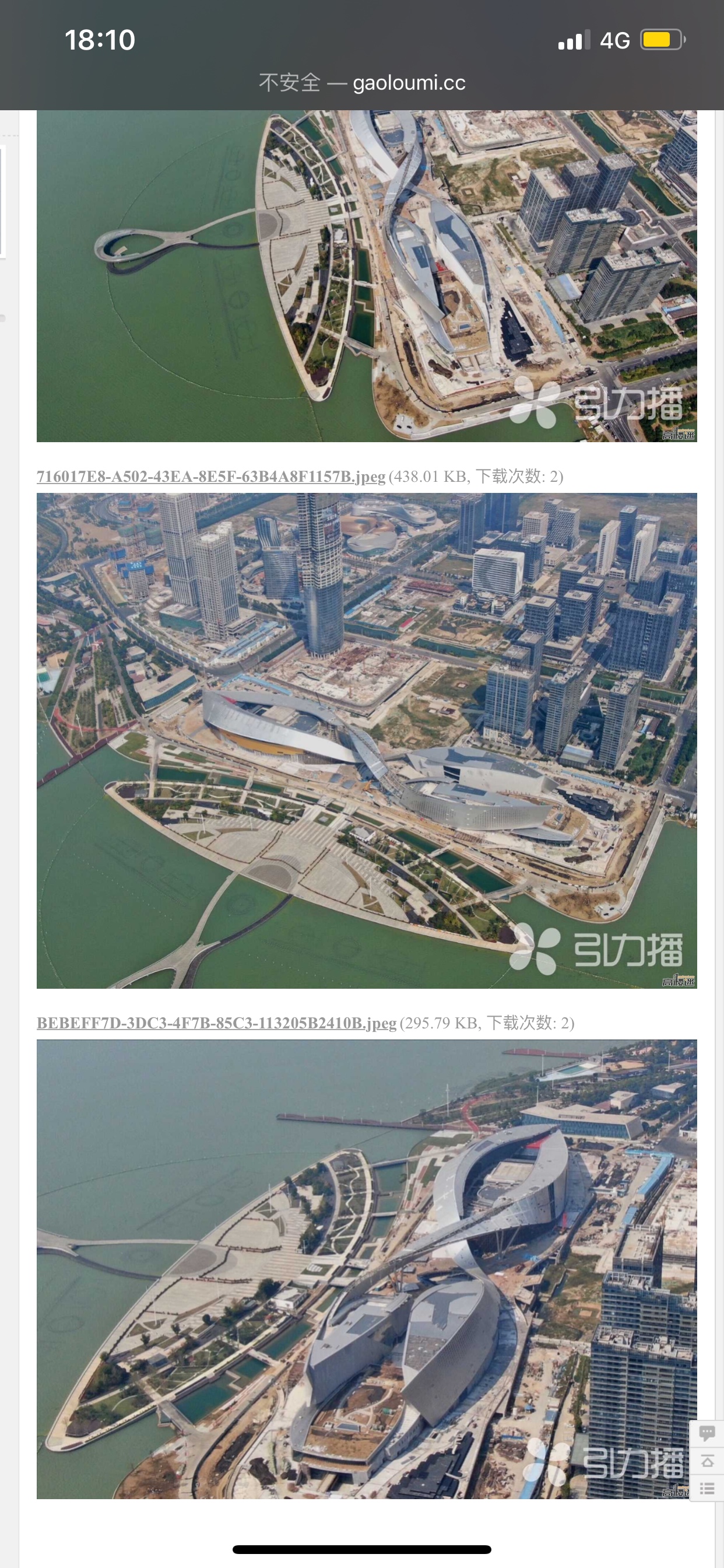Open the thread list icon

click(x=707, y=1489)
